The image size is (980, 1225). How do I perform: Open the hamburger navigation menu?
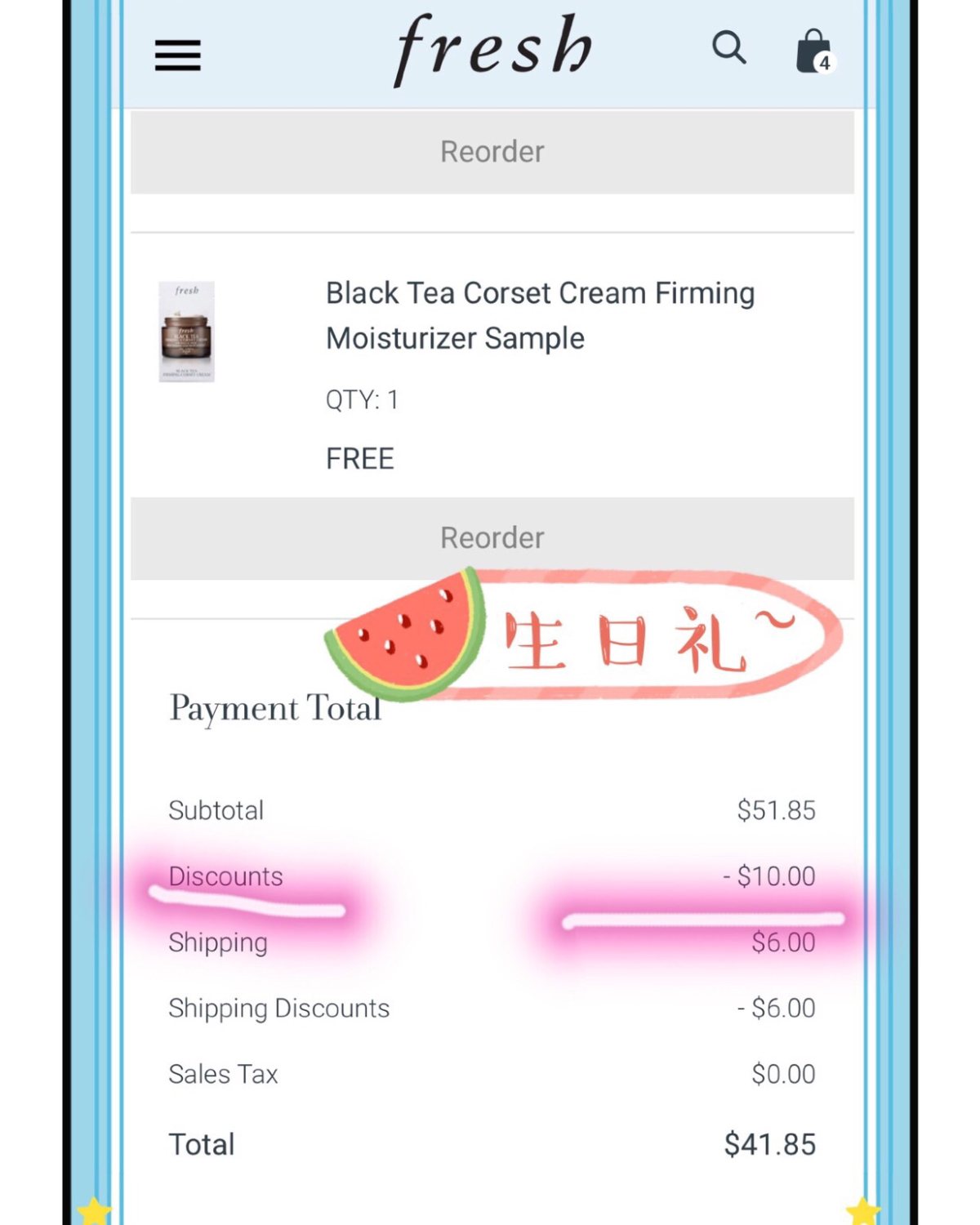(x=177, y=56)
